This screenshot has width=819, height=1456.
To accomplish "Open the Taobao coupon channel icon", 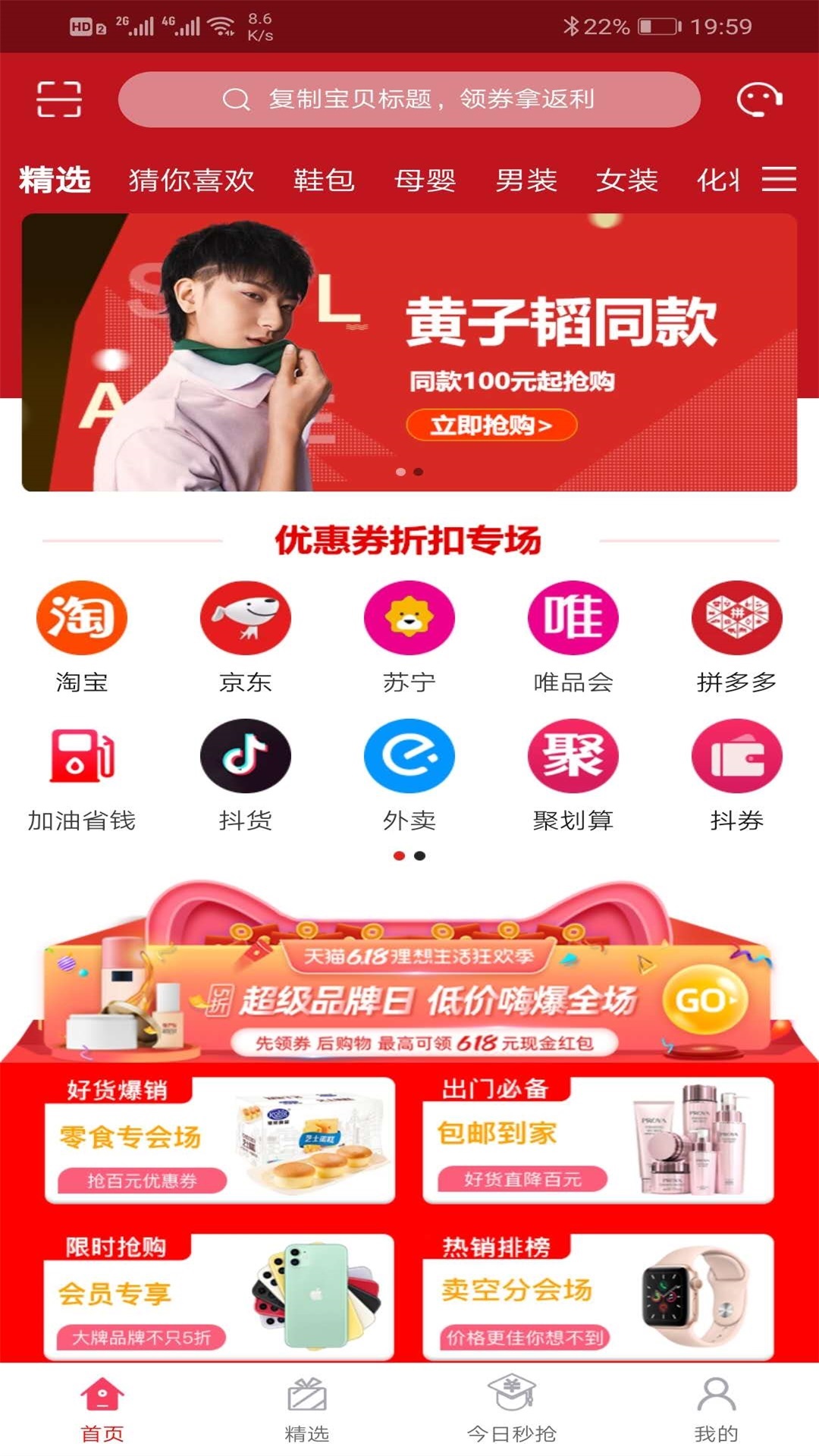I will click(81, 618).
